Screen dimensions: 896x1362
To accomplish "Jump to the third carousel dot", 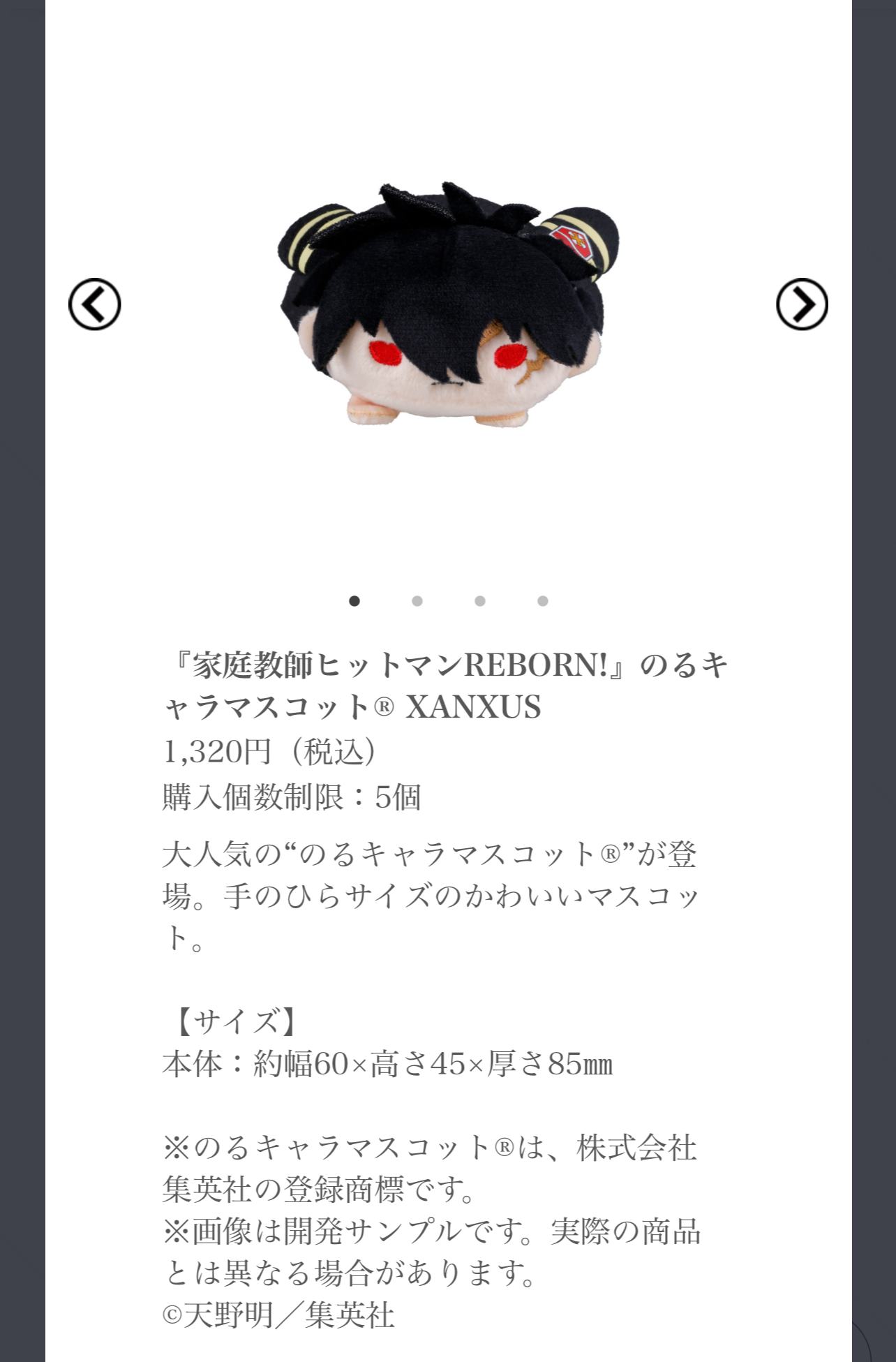I will [x=480, y=601].
